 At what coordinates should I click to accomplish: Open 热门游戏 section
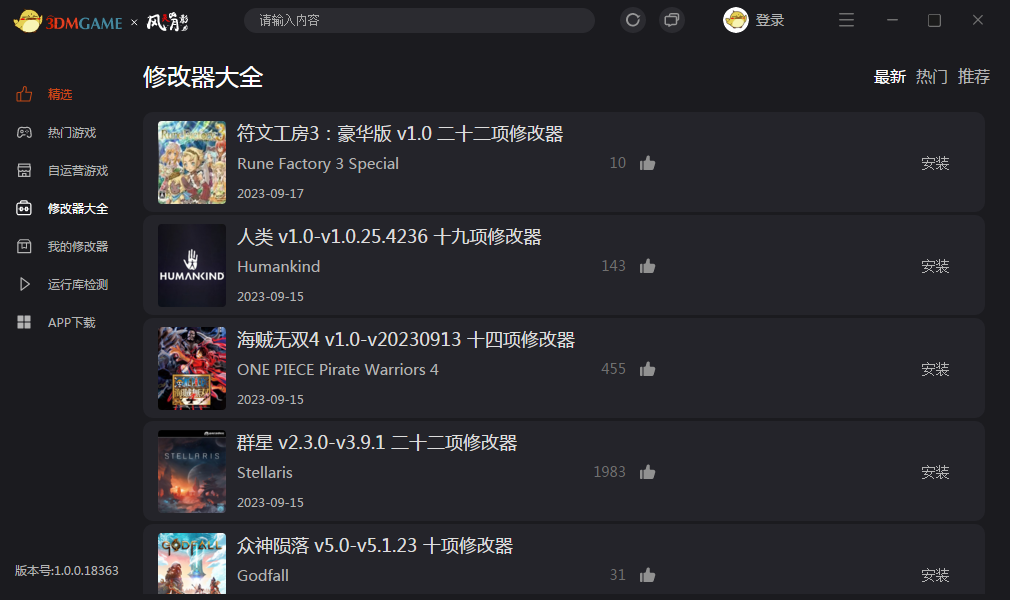point(72,132)
